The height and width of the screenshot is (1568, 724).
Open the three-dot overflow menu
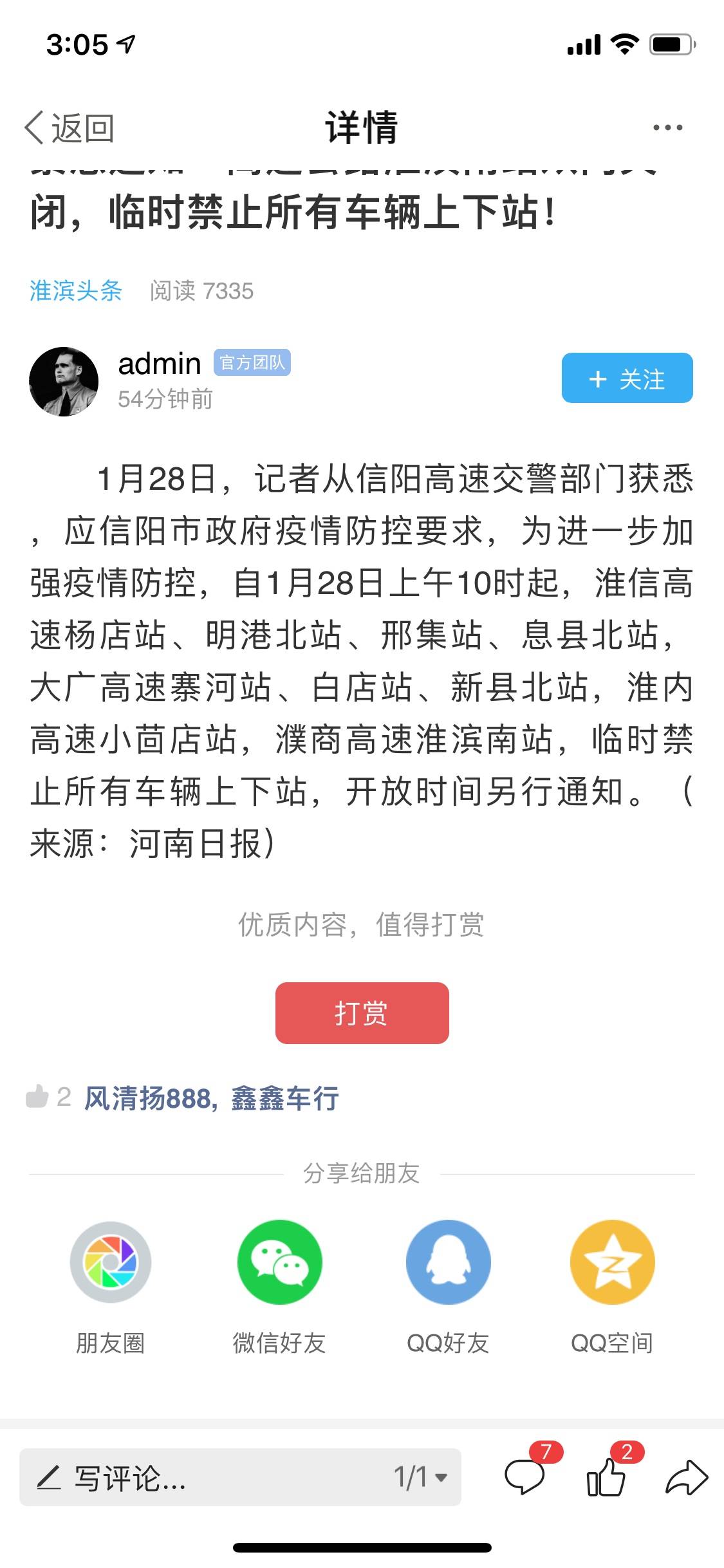click(x=667, y=127)
